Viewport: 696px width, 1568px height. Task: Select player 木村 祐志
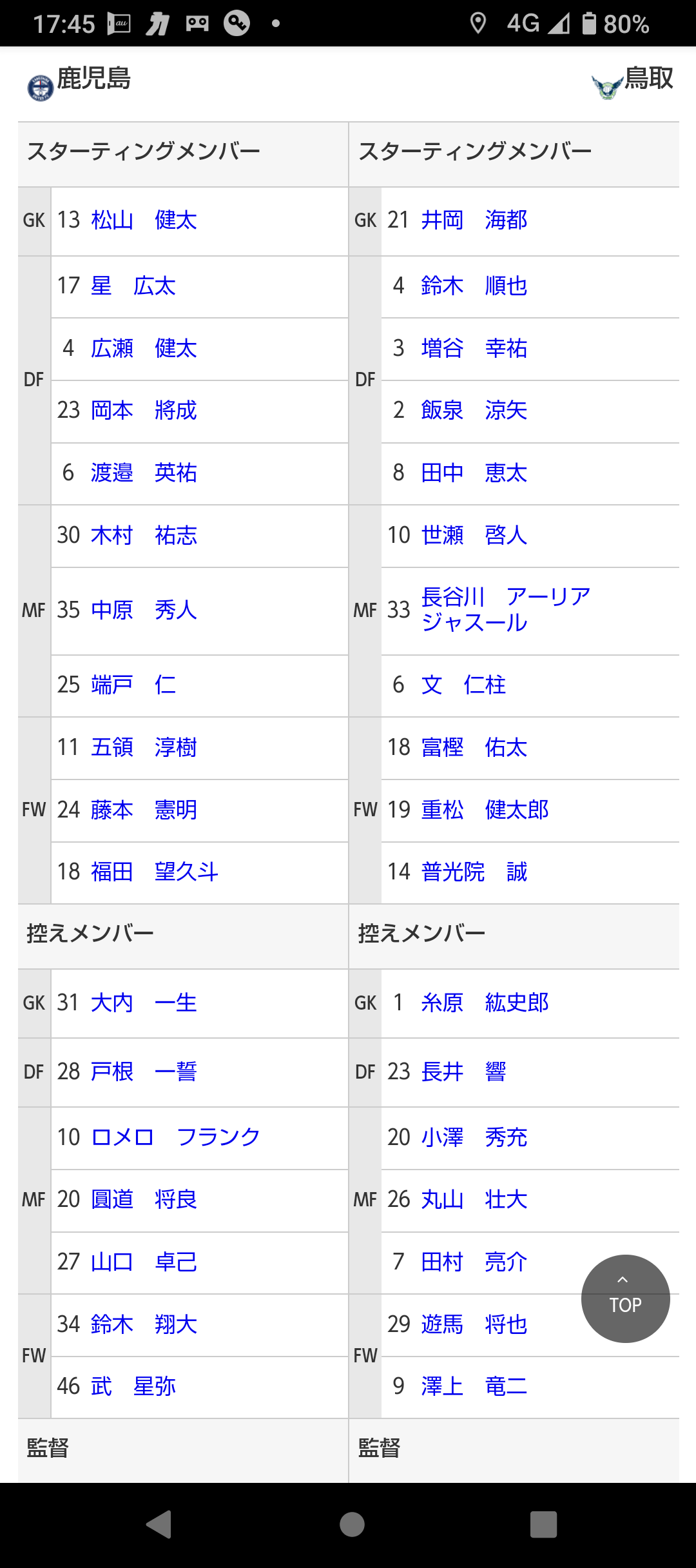pos(144,535)
